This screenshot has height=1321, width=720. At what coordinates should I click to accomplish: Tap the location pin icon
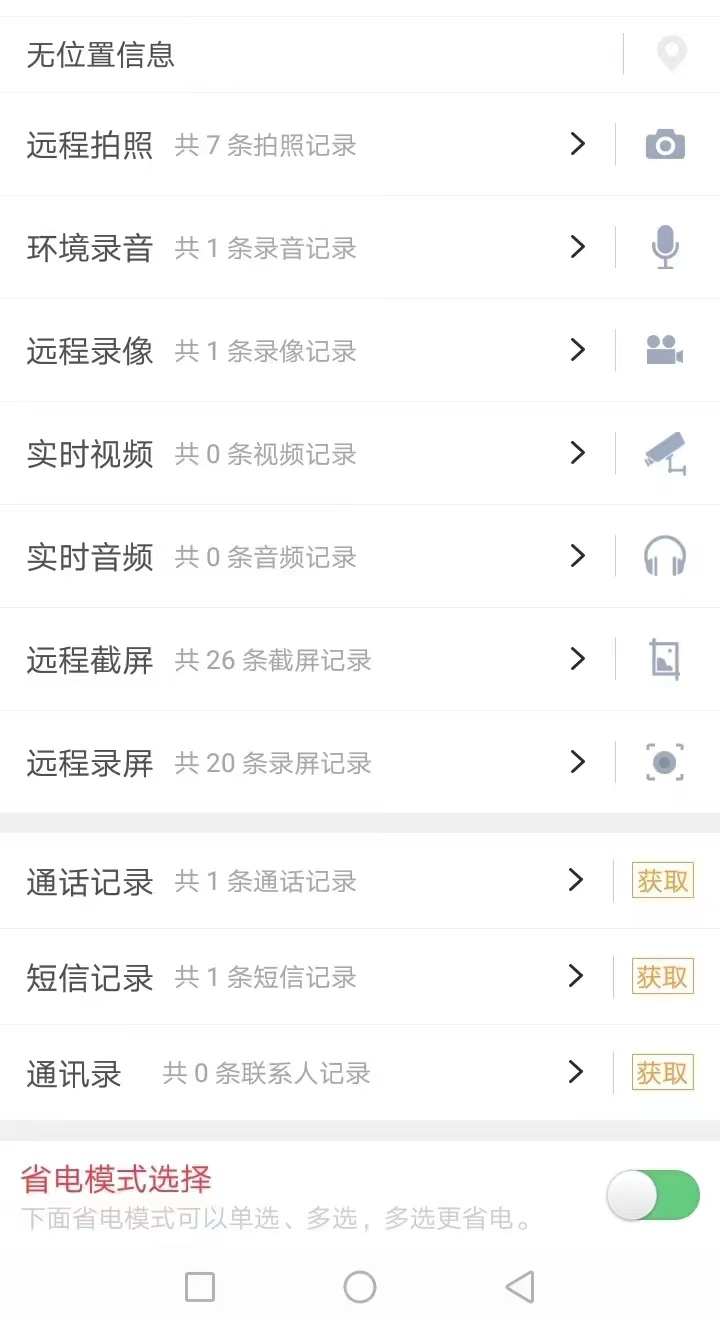pos(671,53)
